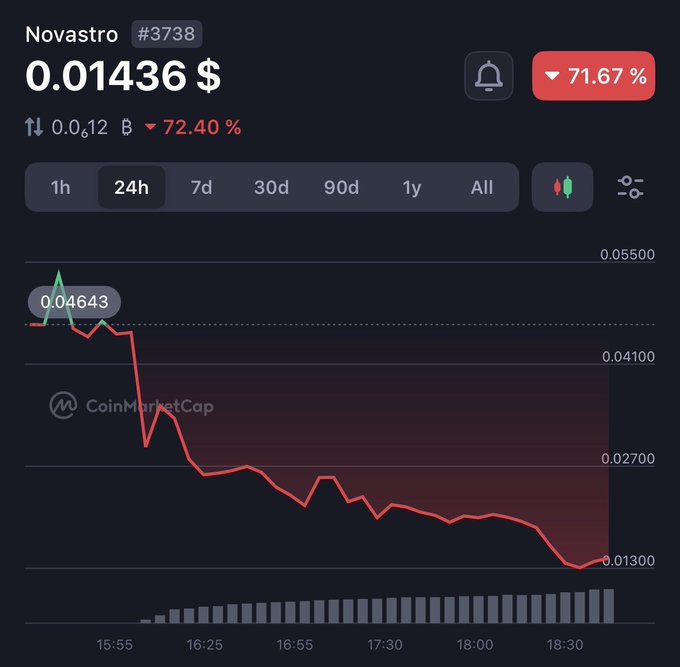Viewport: 680px width, 667px height.
Task: Show the 7d price chart
Action: (x=201, y=187)
